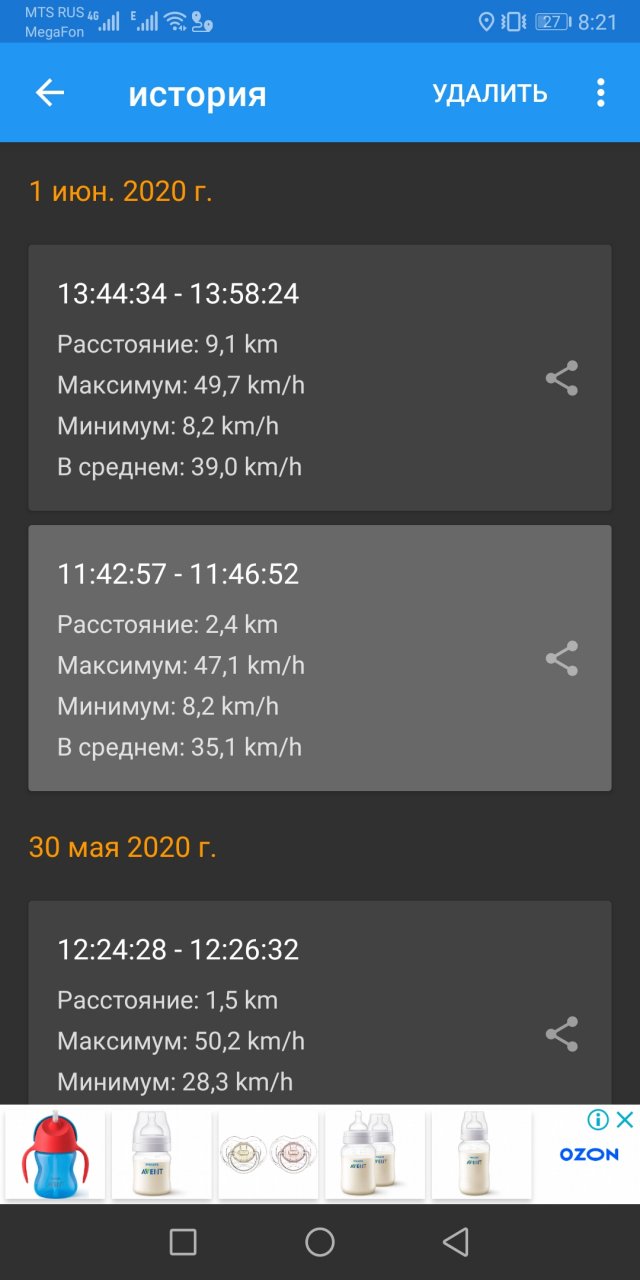The width and height of the screenshot is (640, 1280).
Task: Go back using the app bar arrow
Action: pos(50,93)
